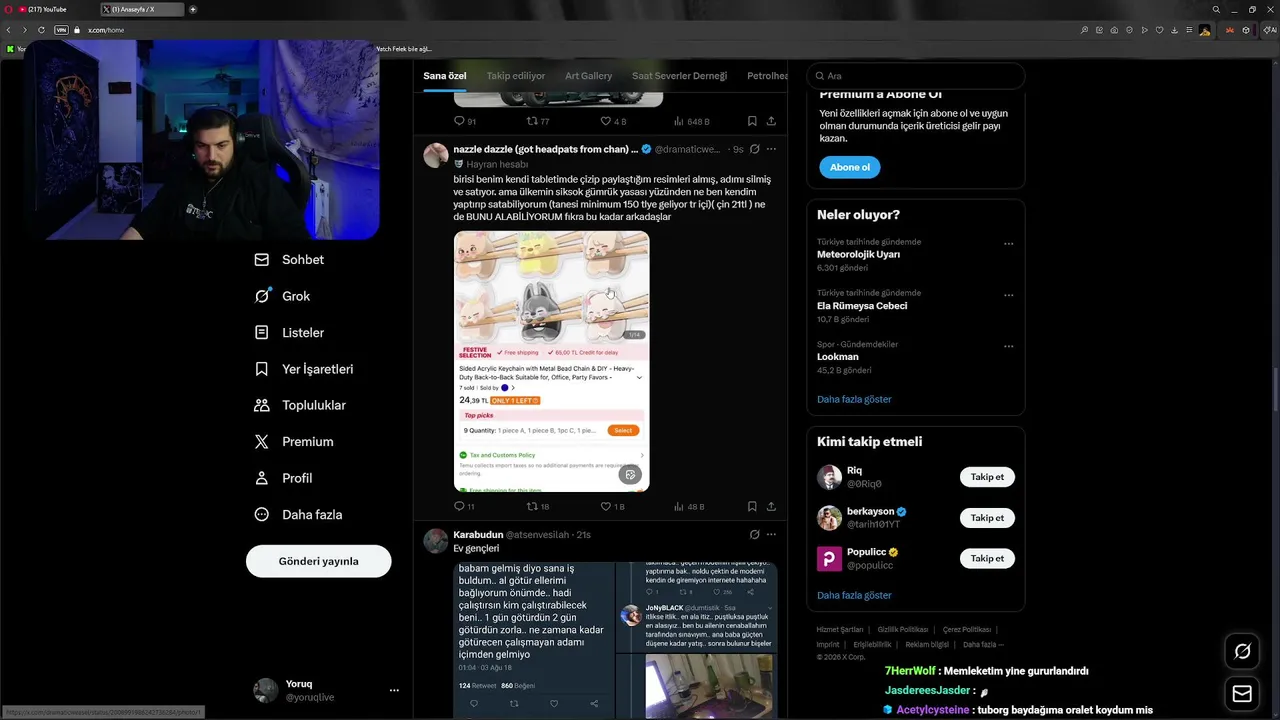1280x720 pixels.
Task: Open more options on Karabudun's post
Action: pyautogui.click(x=771, y=535)
